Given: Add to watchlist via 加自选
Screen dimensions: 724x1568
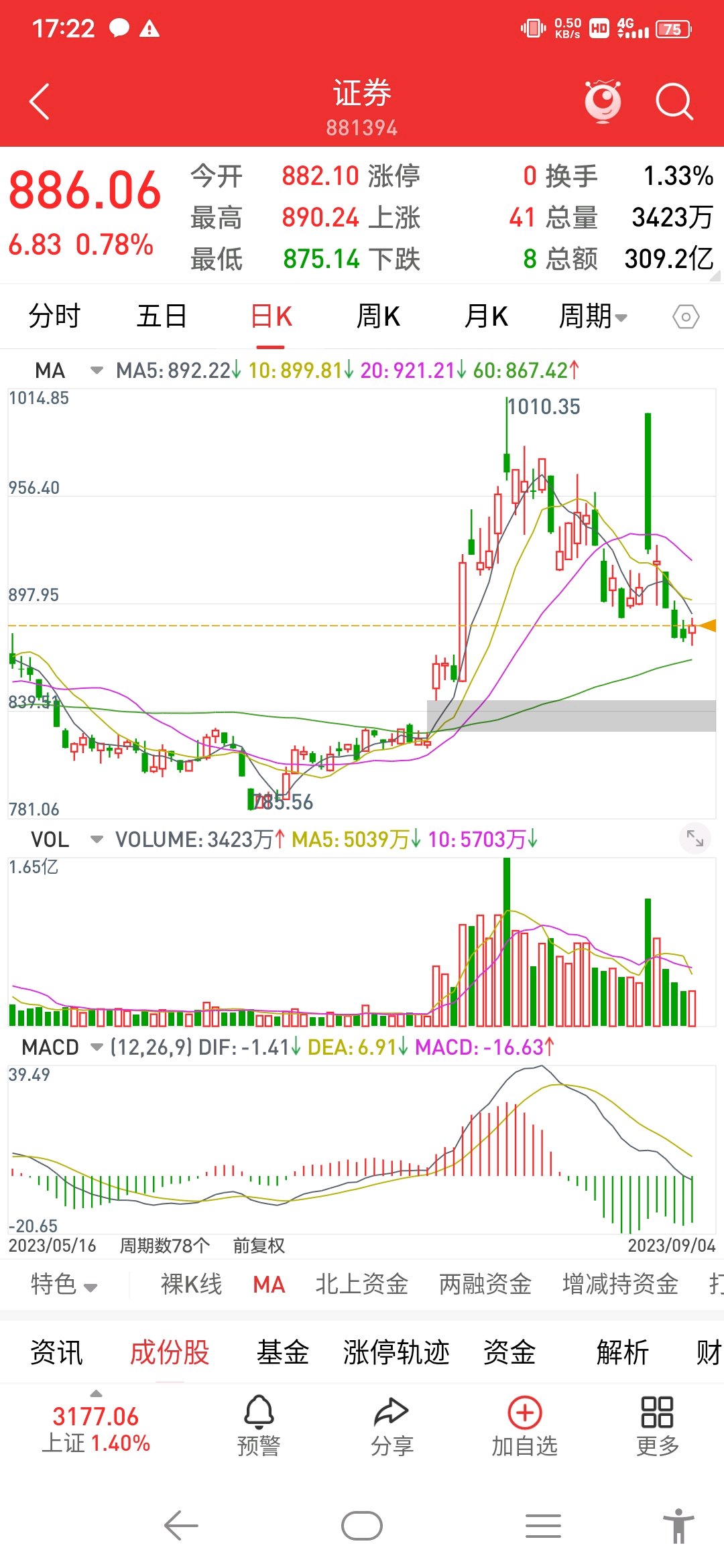Looking at the screenshot, I should tap(524, 1426).
